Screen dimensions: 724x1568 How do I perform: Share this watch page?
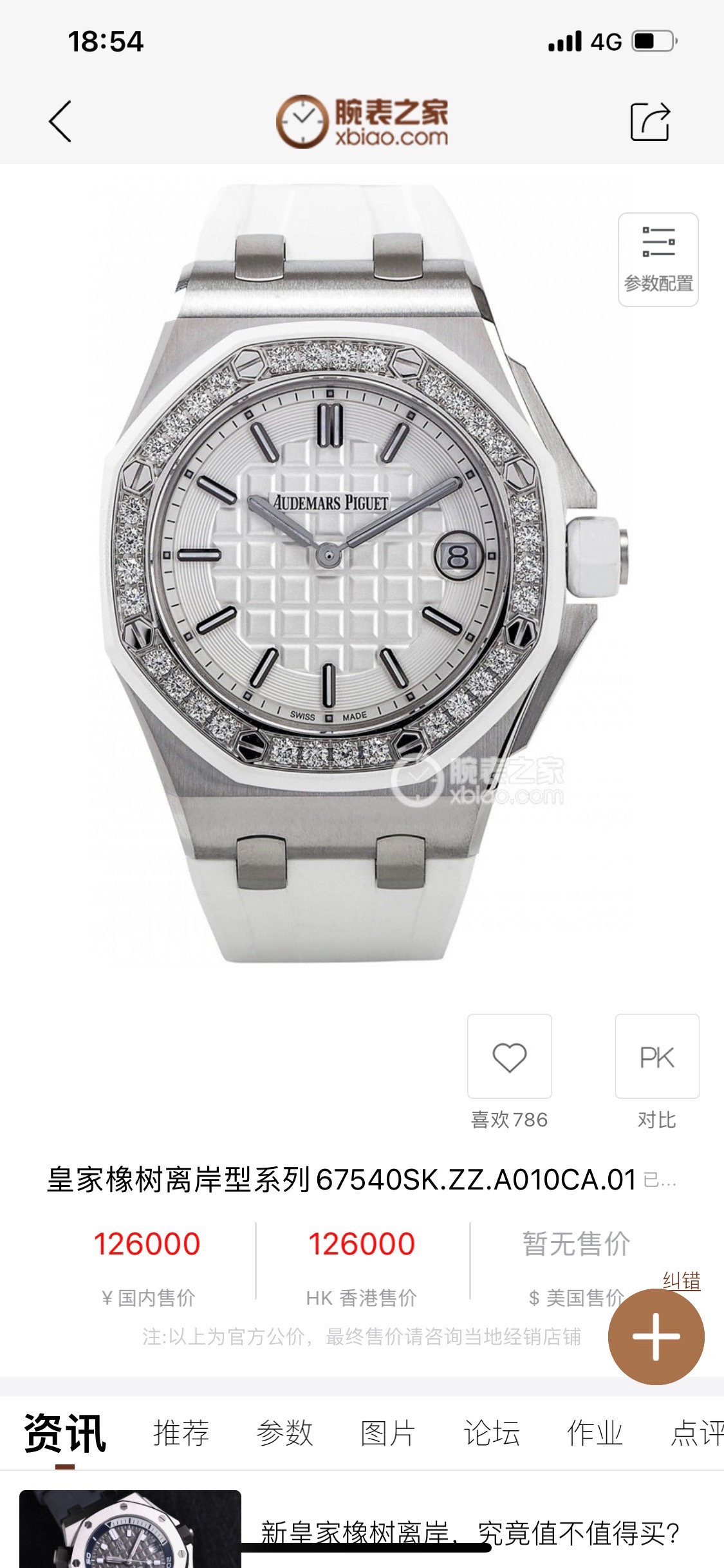(x=650, y=121)
